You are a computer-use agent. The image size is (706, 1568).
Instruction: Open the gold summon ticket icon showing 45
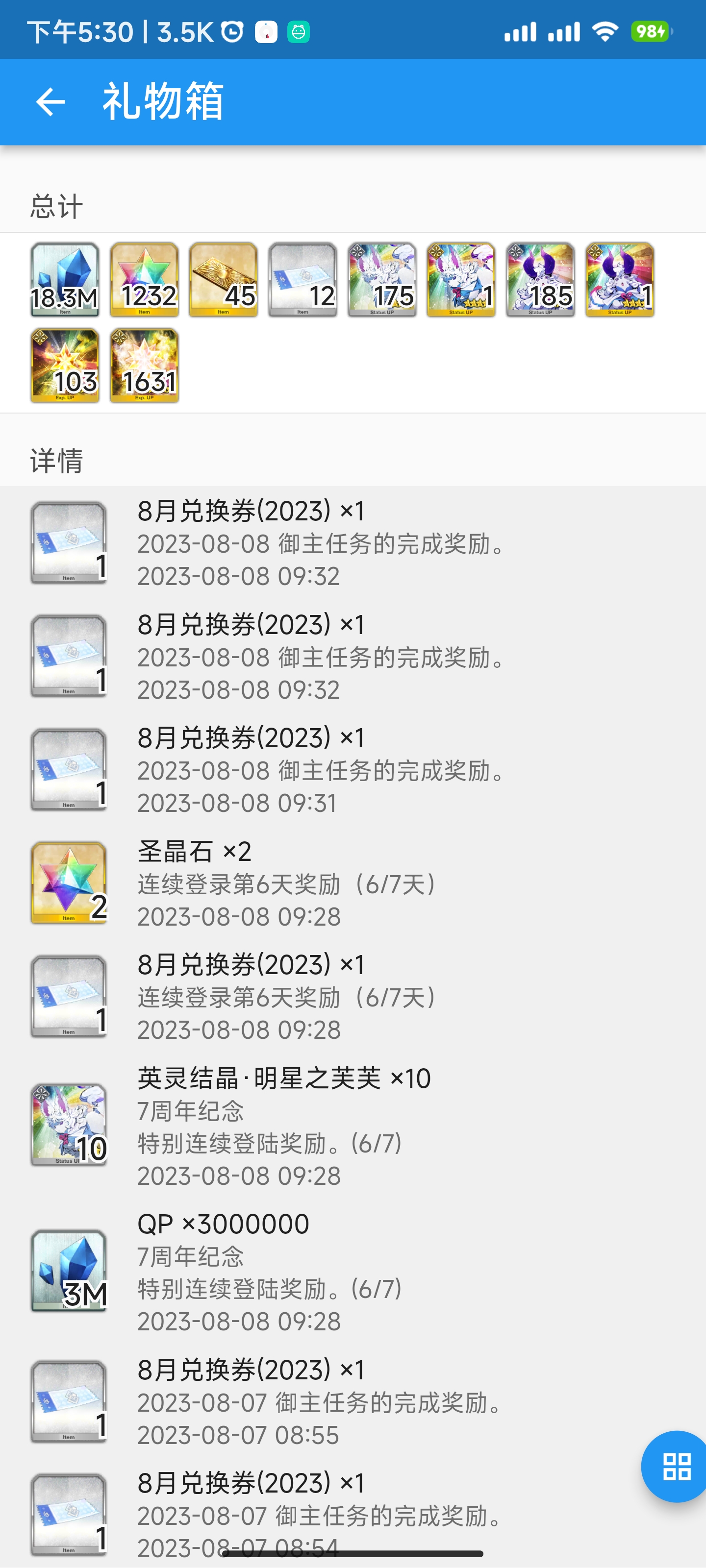[x=223, y=279]
